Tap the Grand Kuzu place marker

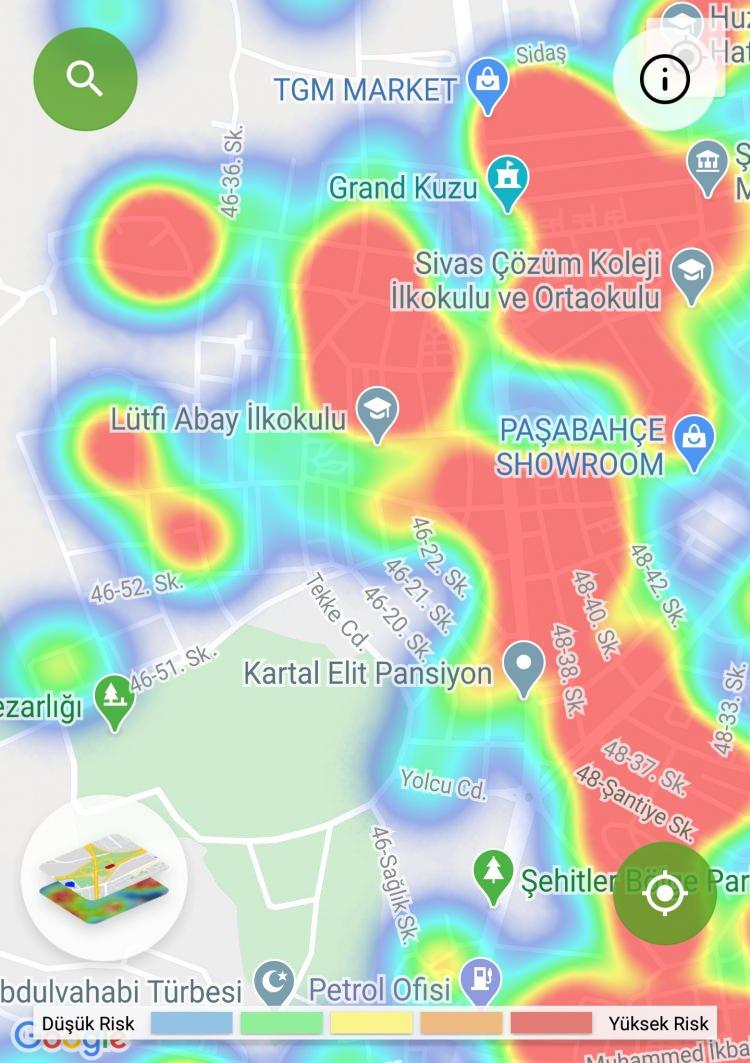[x=508, y=181]
